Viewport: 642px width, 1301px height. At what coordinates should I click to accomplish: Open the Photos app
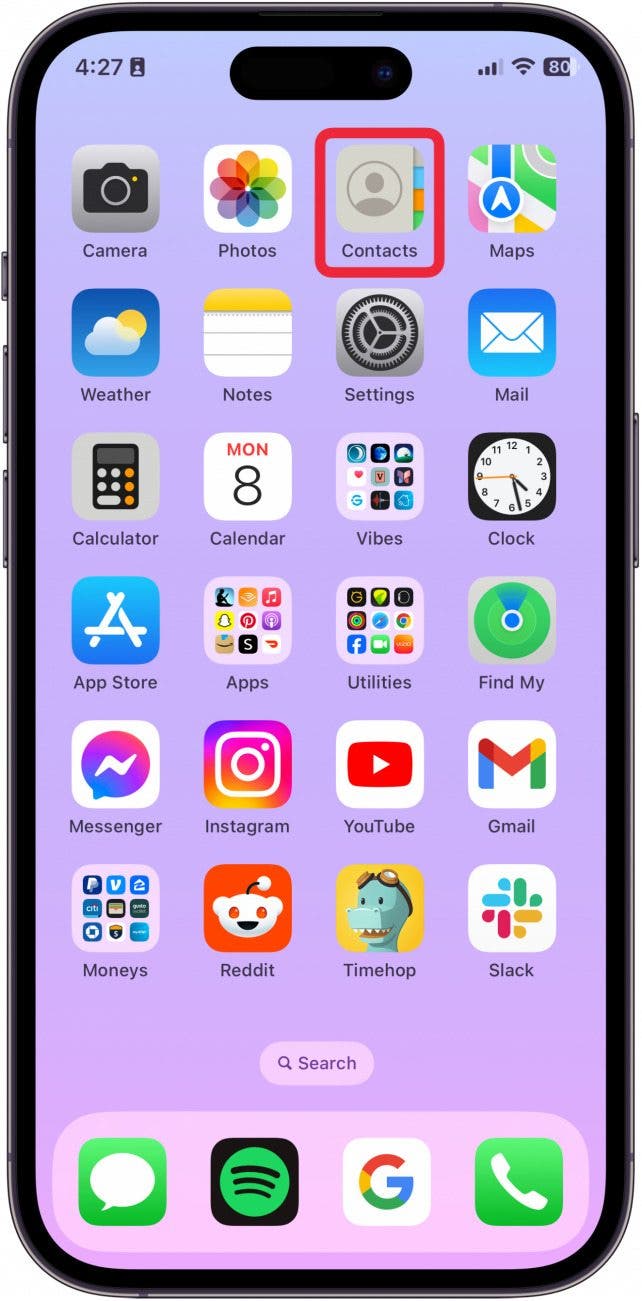(x=247, y=189)
